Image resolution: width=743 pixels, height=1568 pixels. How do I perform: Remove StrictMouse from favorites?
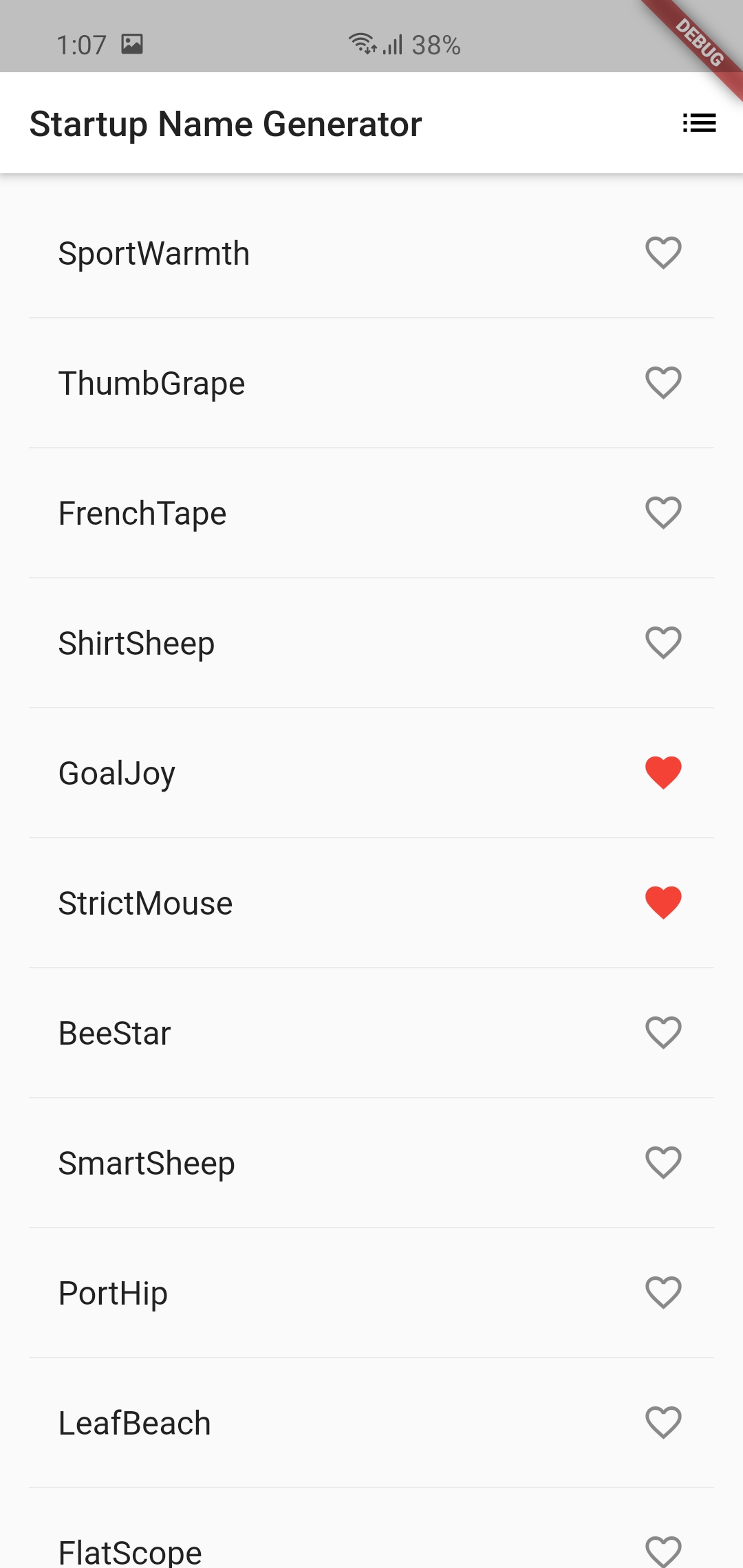tap(663, 902)
